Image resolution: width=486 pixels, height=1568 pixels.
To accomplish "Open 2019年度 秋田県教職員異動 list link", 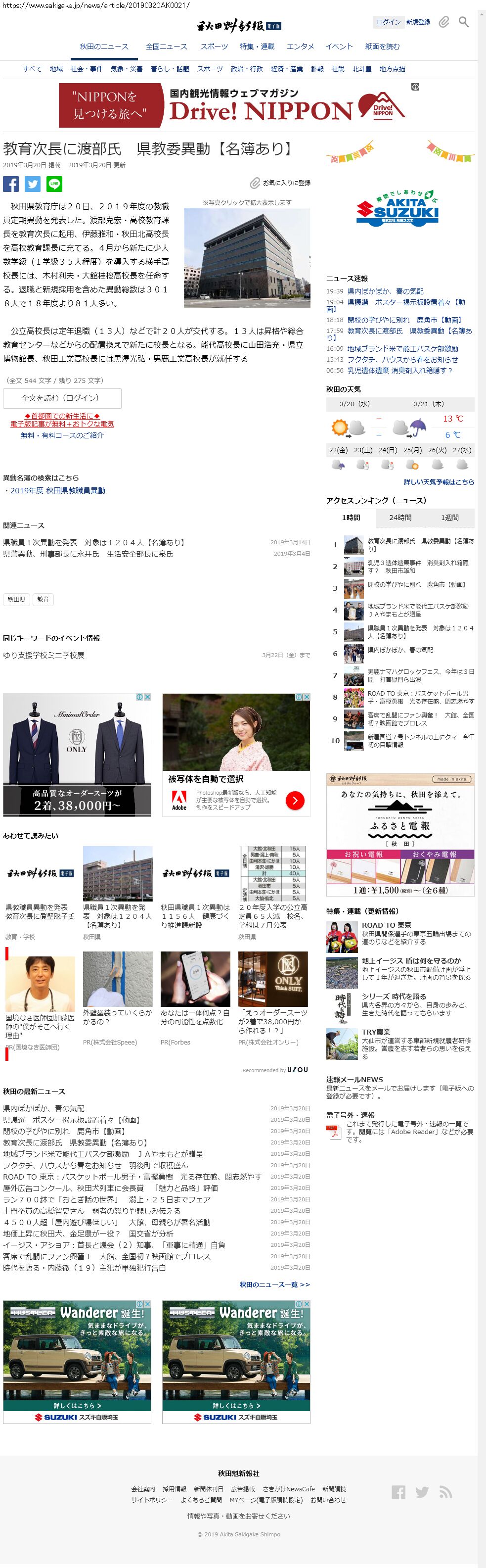I will [x=57, y=491].
